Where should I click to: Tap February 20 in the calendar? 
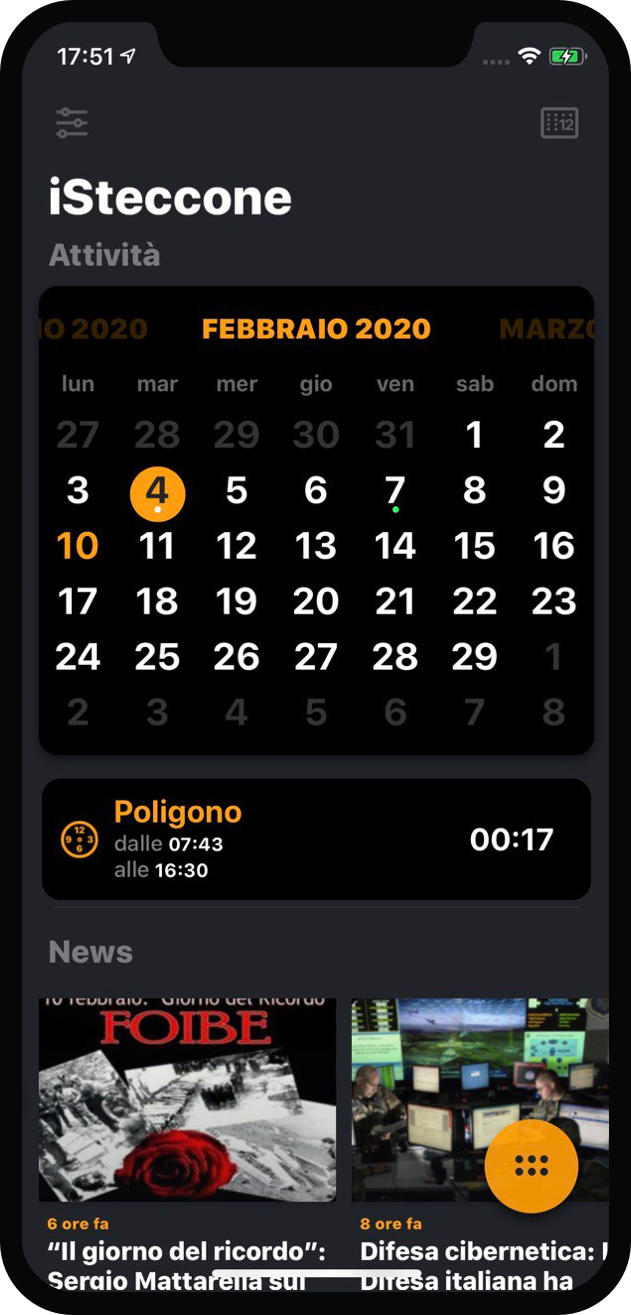tap(316, 602)
